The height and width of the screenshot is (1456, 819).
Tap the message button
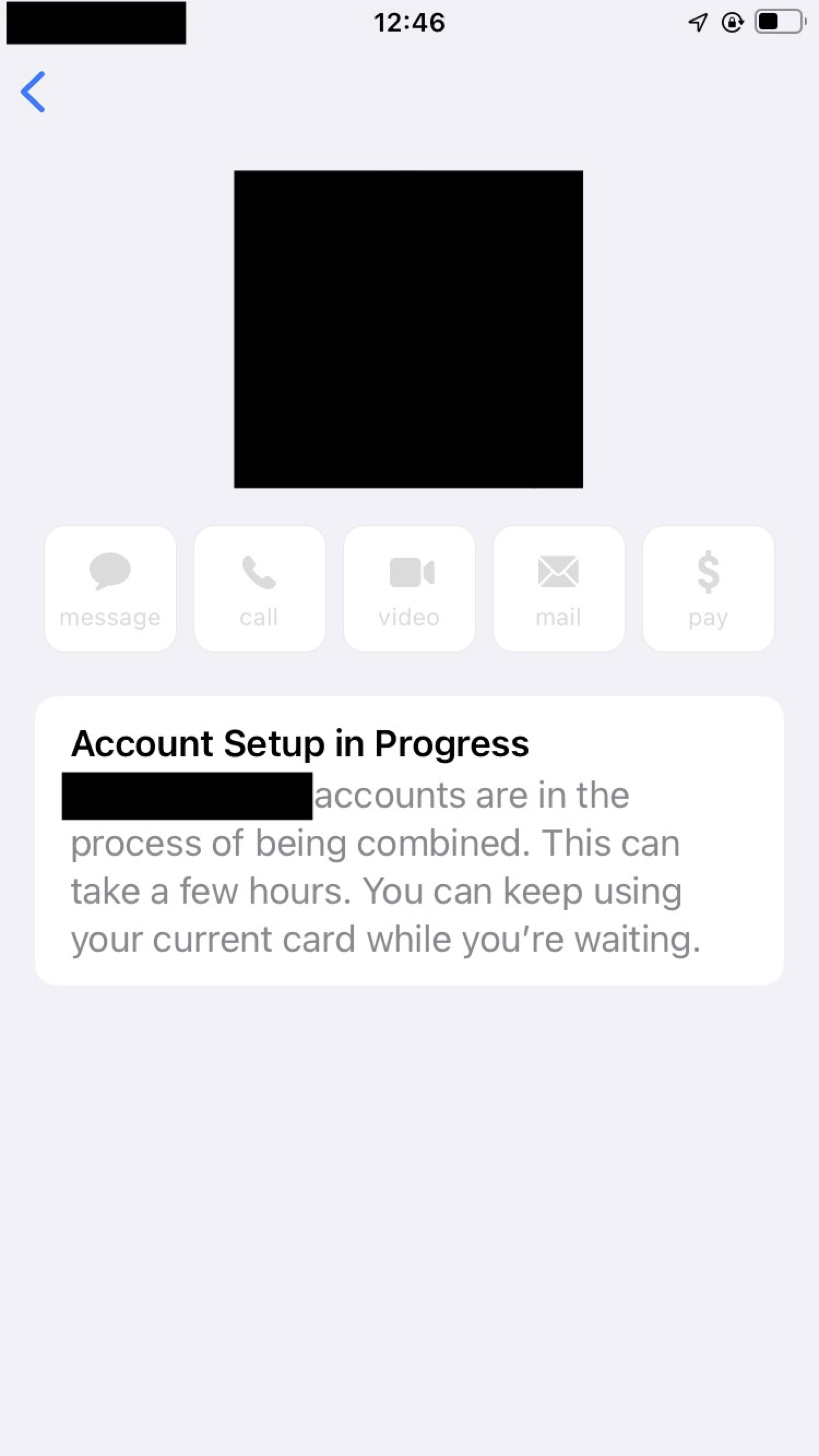point(110,588)
